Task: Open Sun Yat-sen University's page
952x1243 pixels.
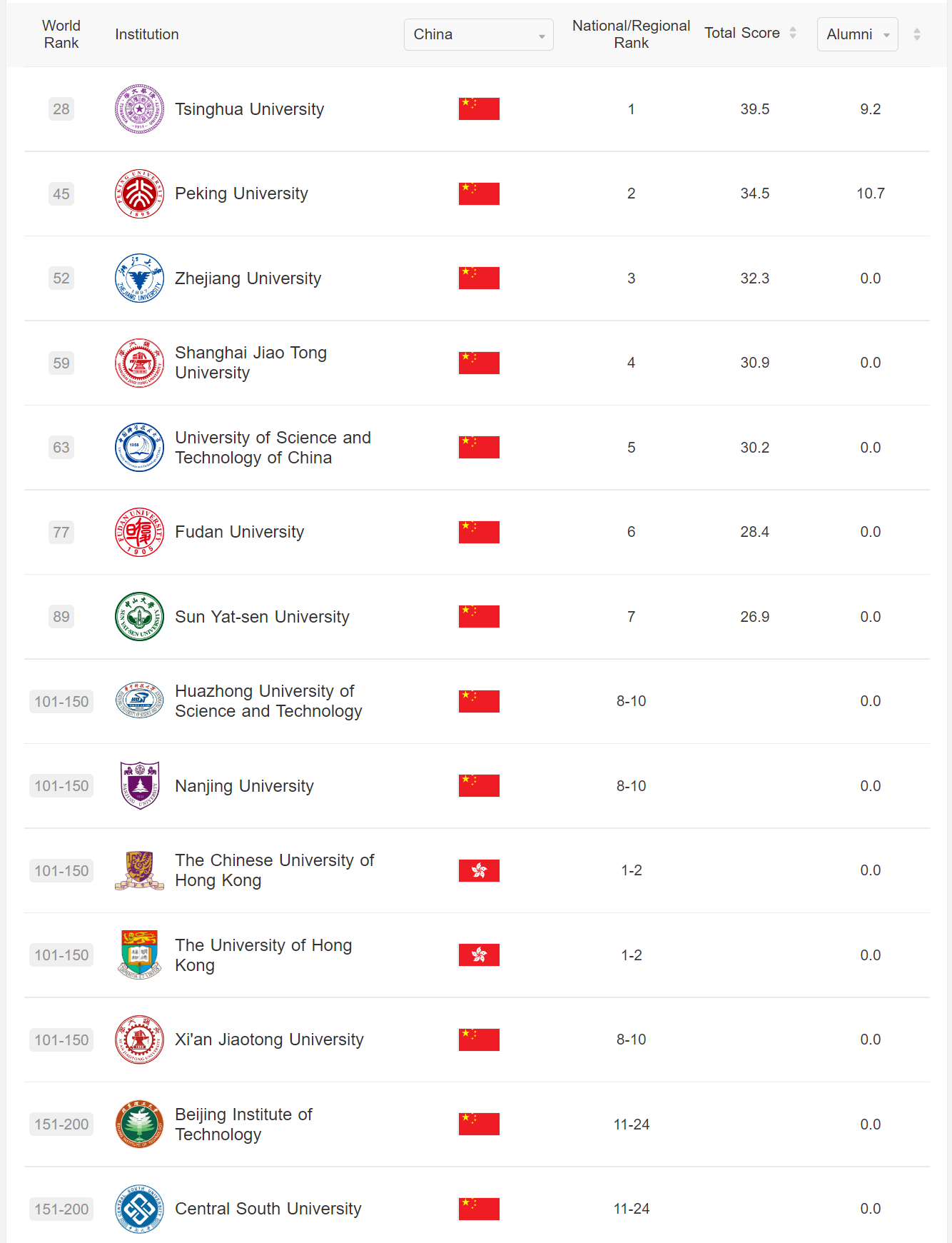Action: click(262, 617)
